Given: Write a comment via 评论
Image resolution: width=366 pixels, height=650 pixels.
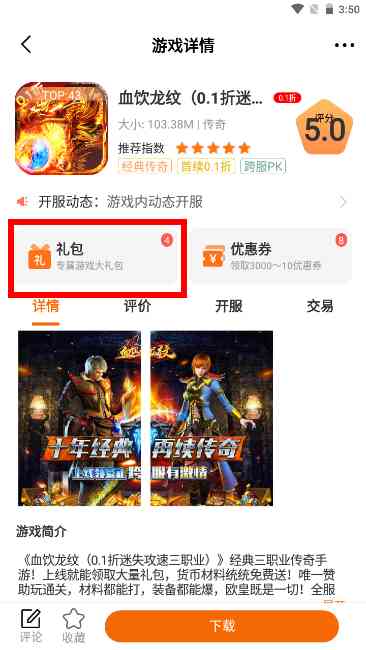Looking at the screenshot, I should [x=31, y=625].
